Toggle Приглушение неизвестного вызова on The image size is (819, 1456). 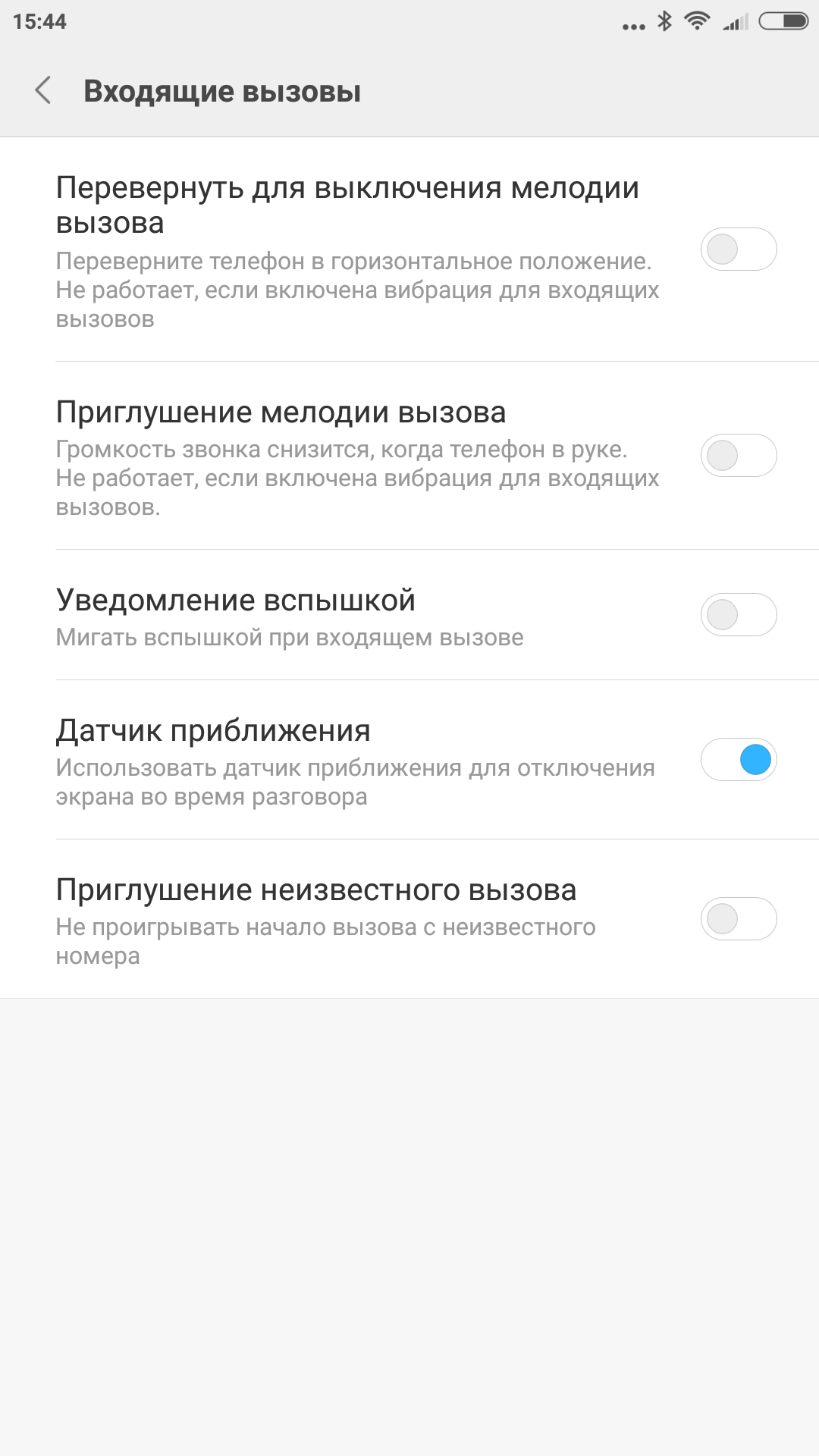click(738, 918)
